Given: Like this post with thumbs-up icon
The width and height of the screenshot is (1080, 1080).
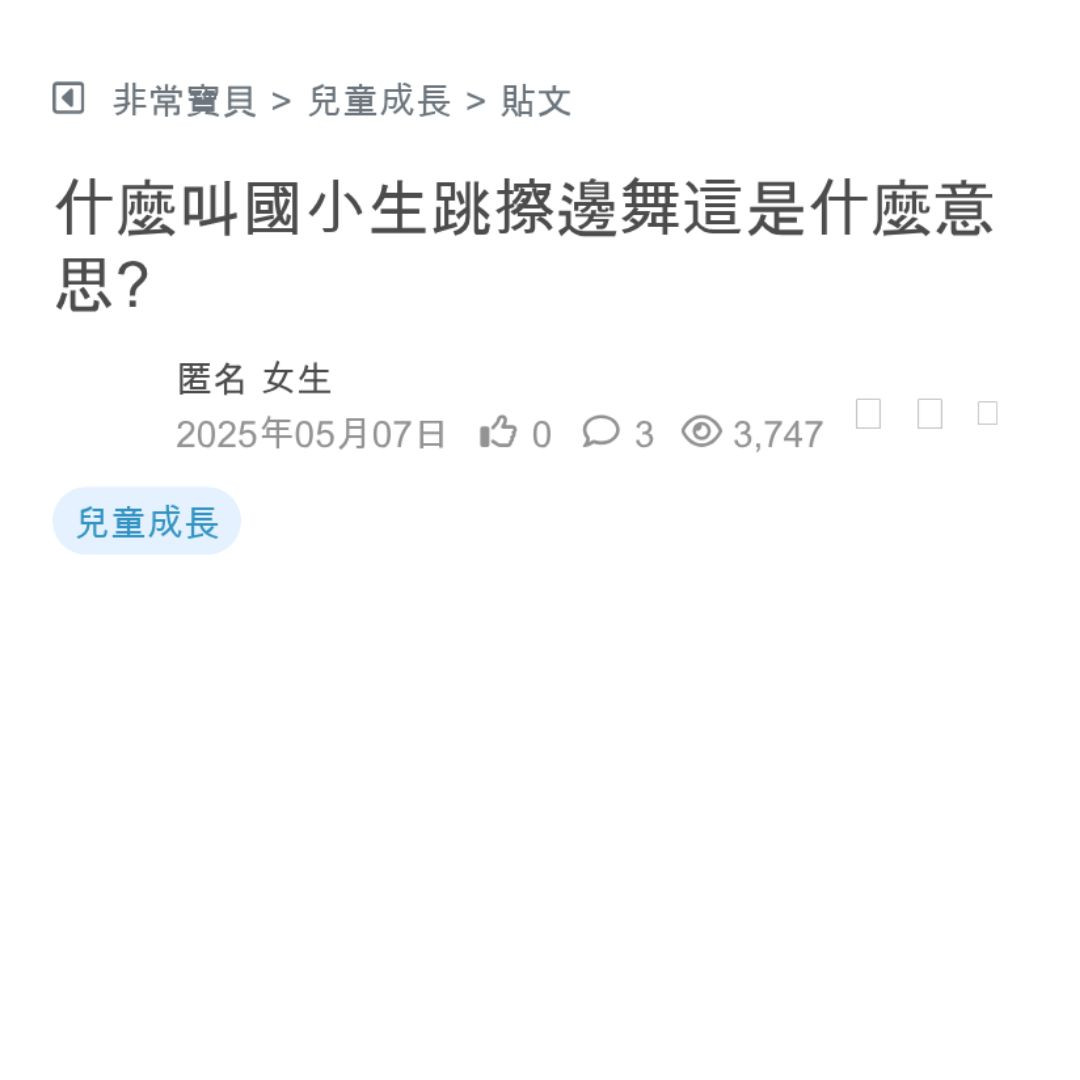Looking at the screenshot, I should pyautogui.click(x=498, y=433).
